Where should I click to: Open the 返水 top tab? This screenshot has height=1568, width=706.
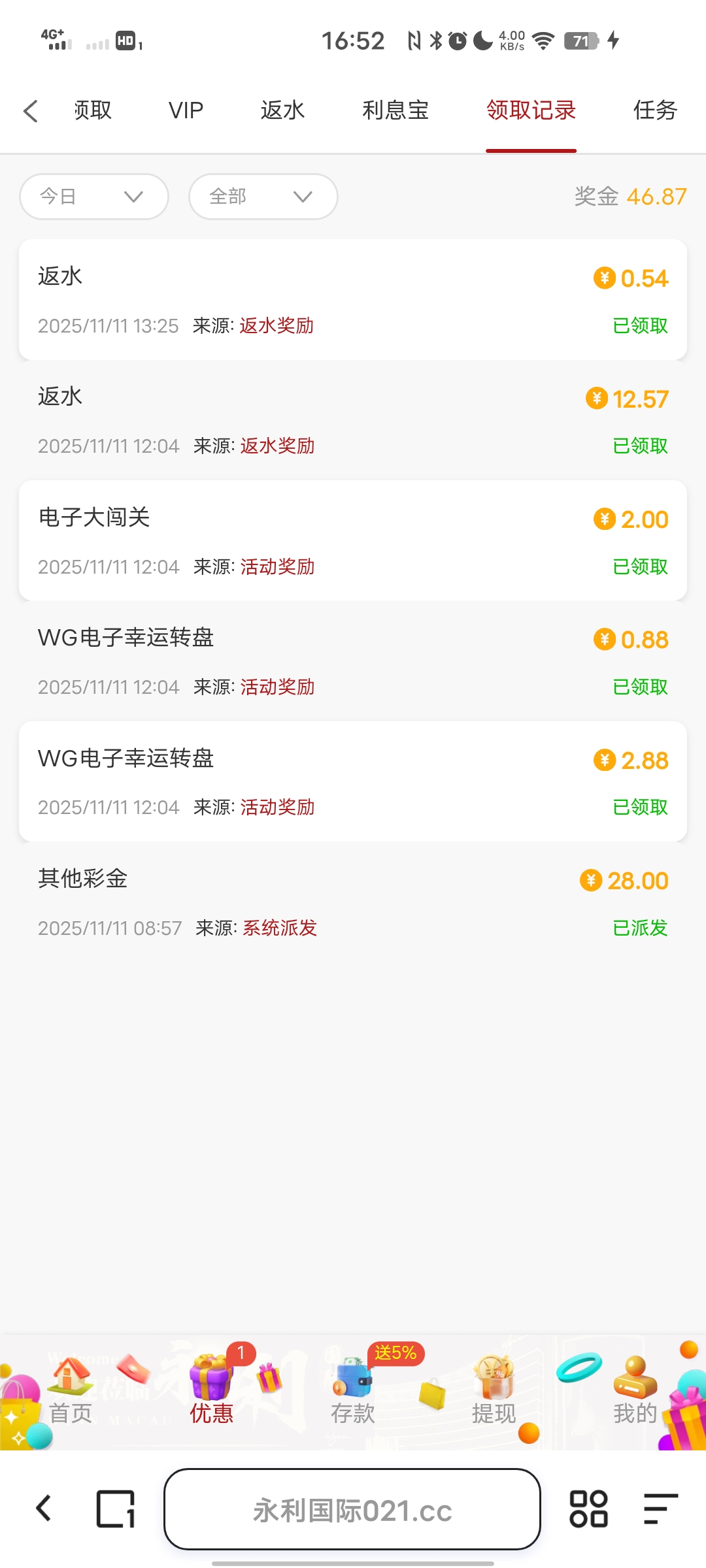(282, 110)
